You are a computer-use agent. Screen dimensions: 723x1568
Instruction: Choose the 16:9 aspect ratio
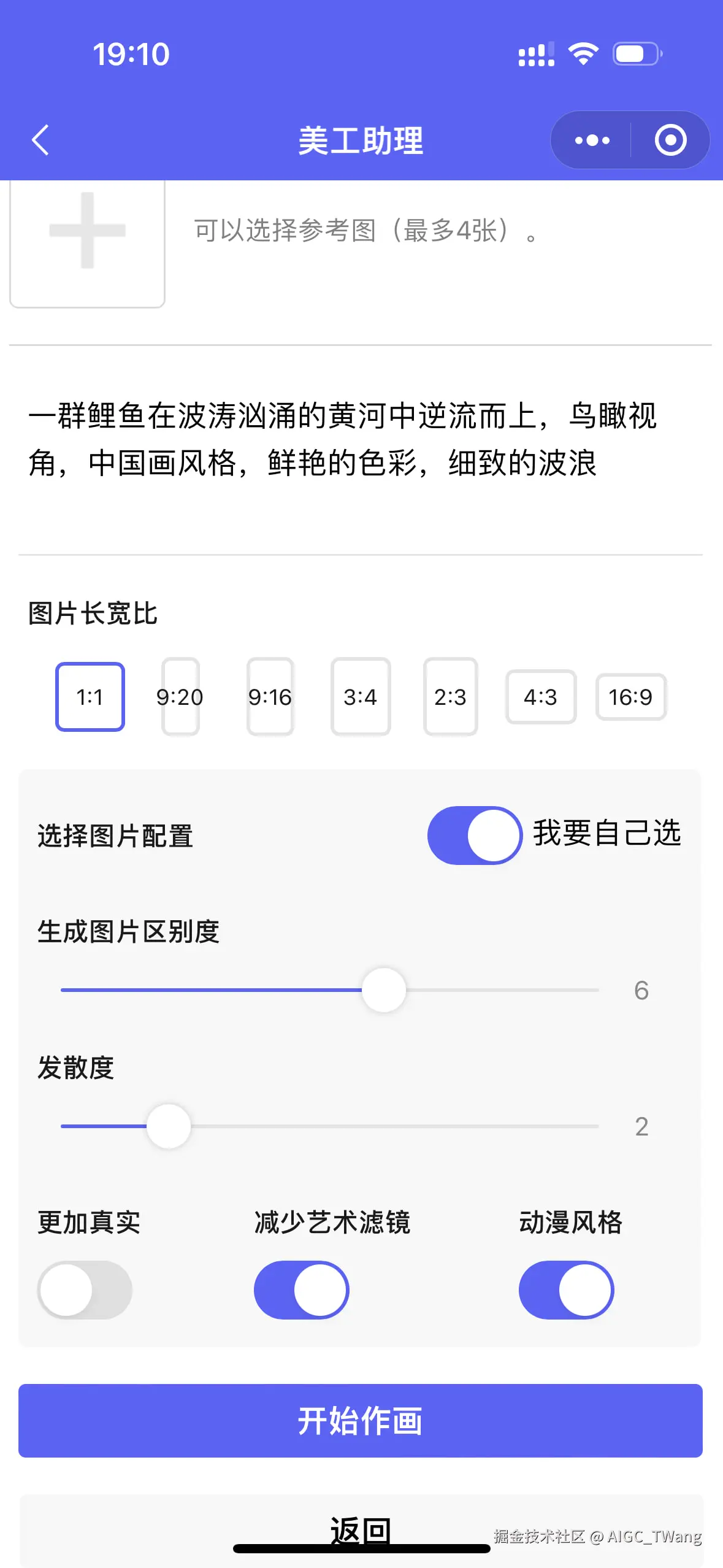(x=631, y=697)
